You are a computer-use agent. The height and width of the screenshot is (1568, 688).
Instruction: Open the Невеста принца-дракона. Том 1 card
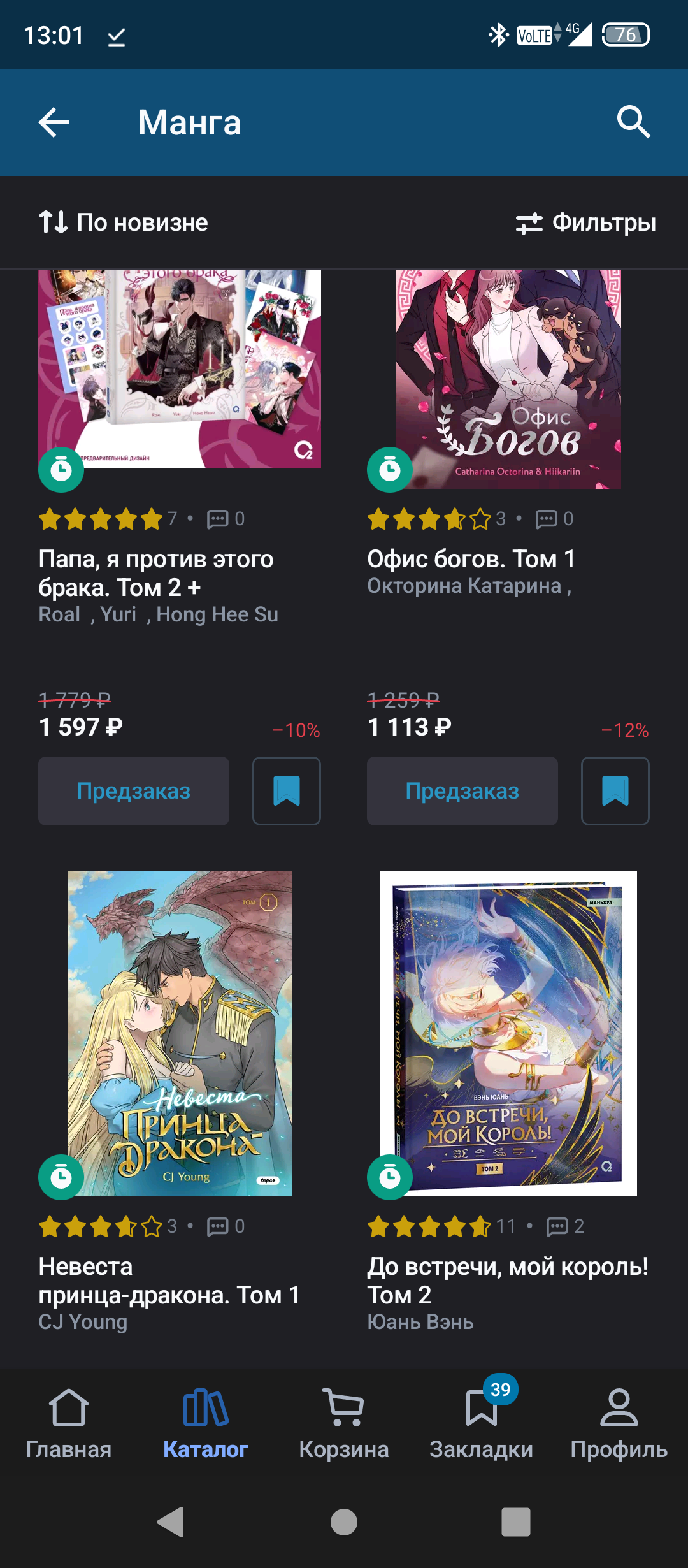180,1033
